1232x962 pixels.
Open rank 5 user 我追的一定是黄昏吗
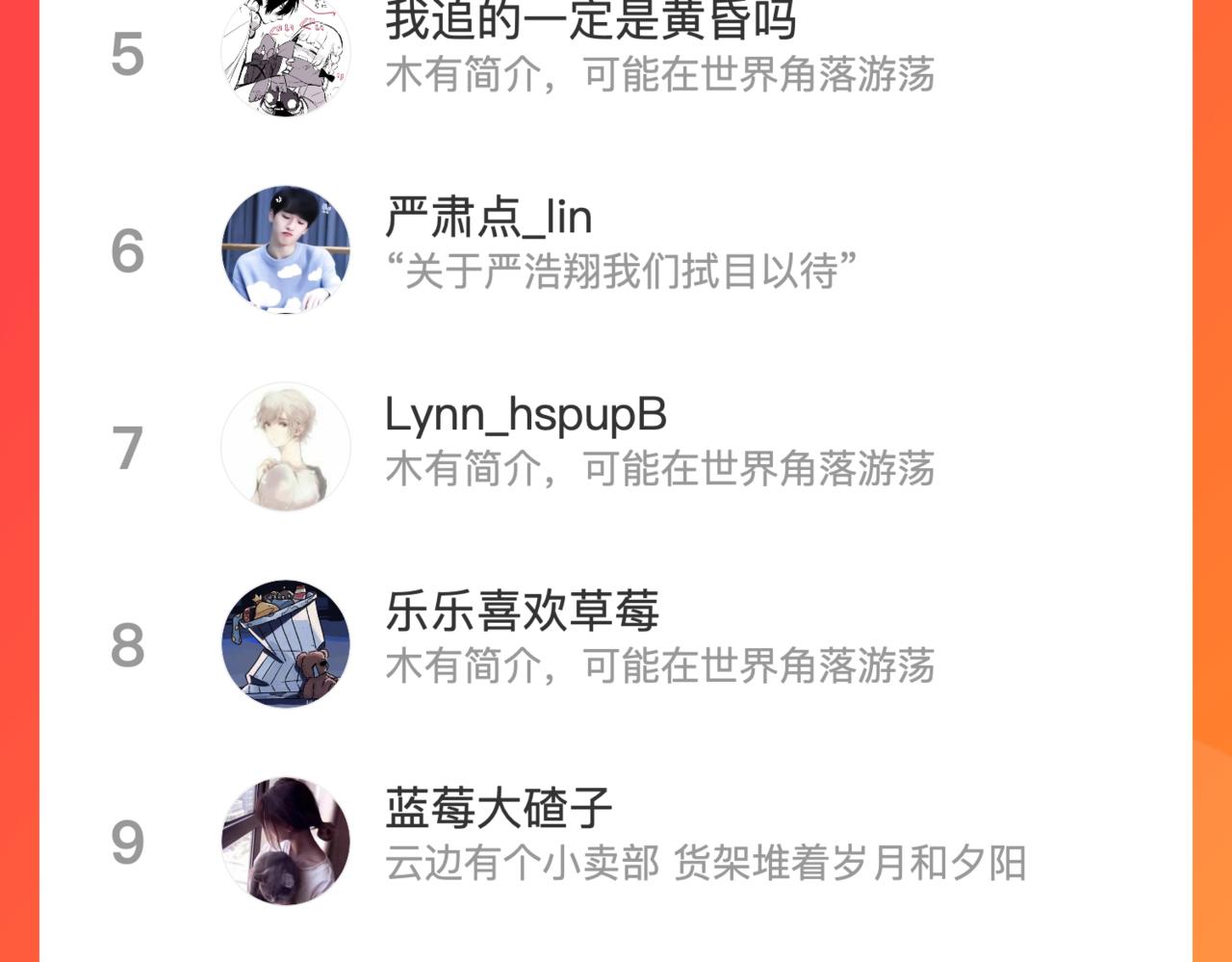(590, 23)
